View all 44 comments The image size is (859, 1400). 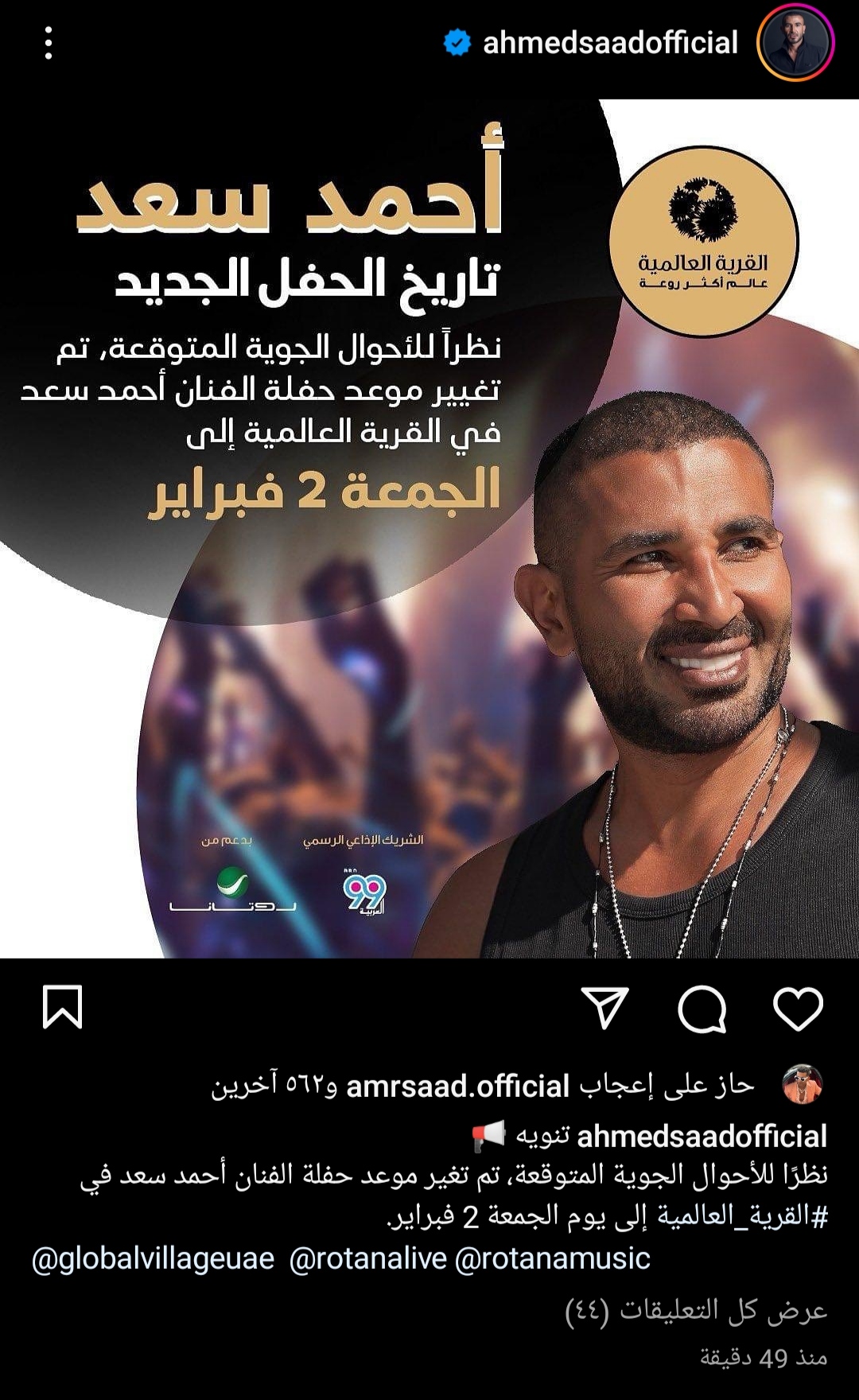pos(696,1310)
